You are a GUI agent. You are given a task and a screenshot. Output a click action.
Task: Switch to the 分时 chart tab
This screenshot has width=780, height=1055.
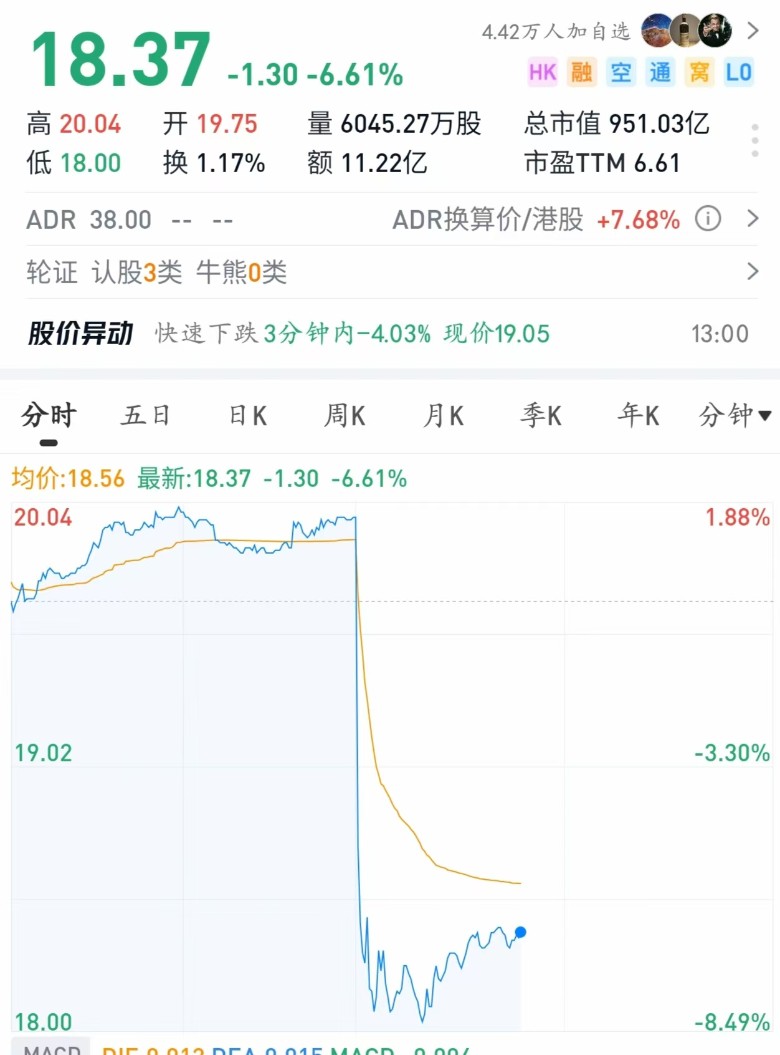pos(48,416)
